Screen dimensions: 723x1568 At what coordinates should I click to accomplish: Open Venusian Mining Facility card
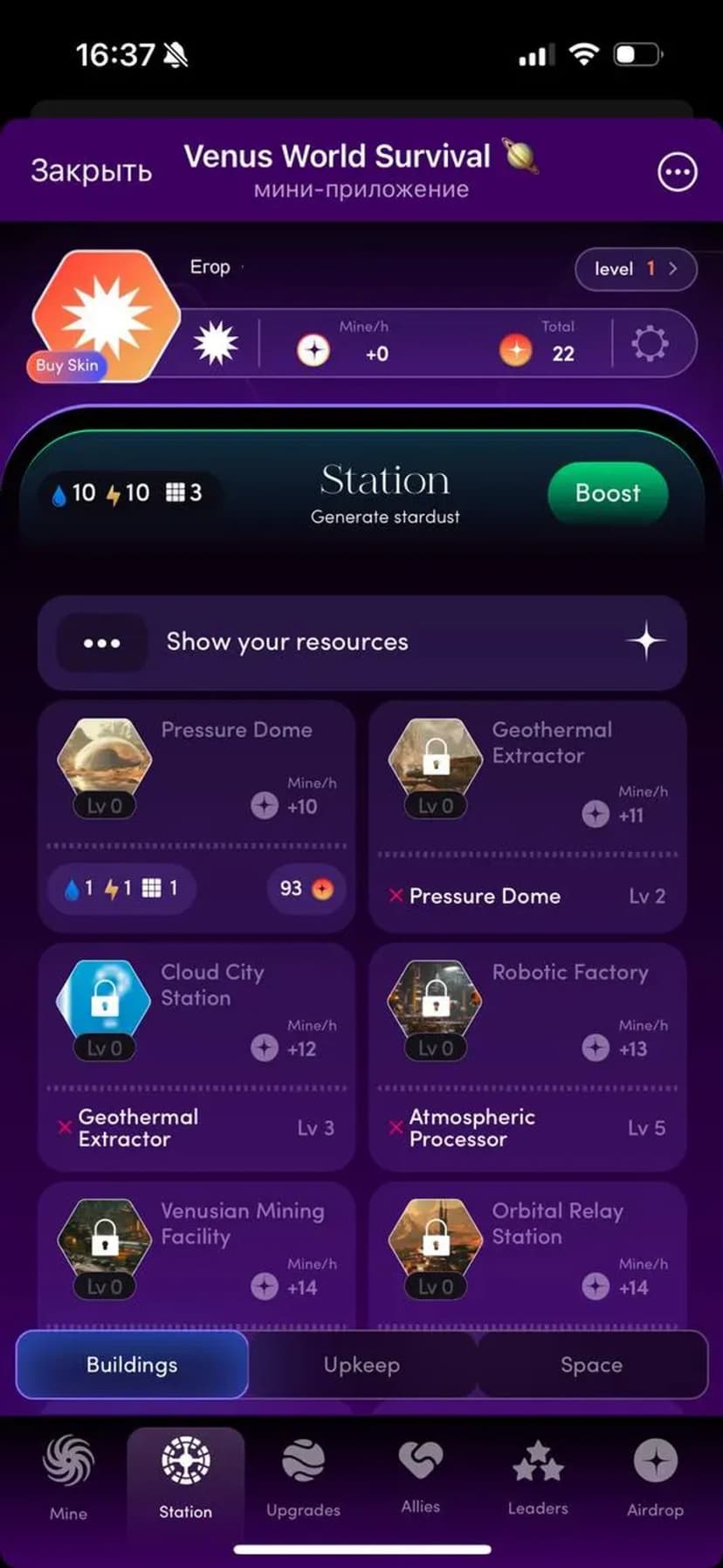[196, 1248]
